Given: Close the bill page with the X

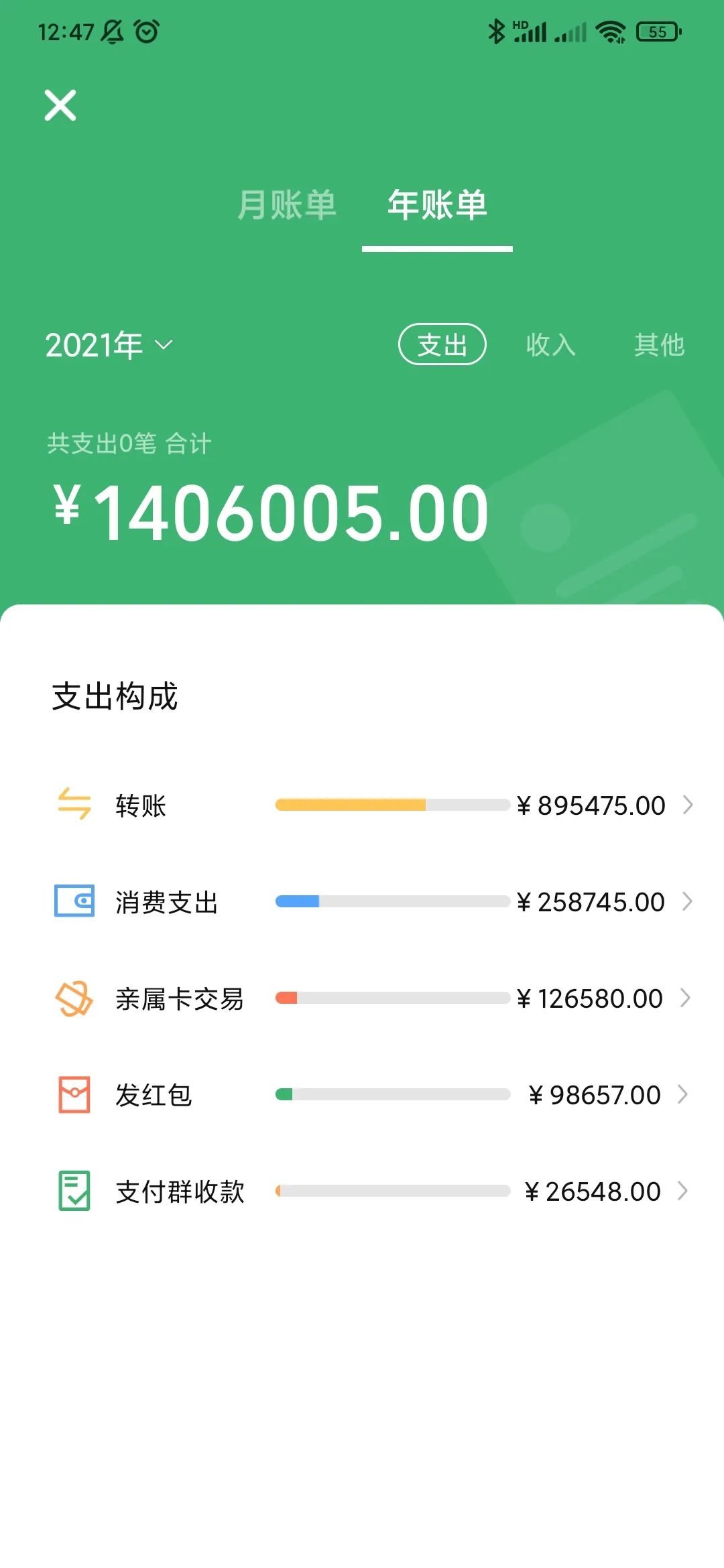Looking at the screenshot, I should click(x=60, y=105).
